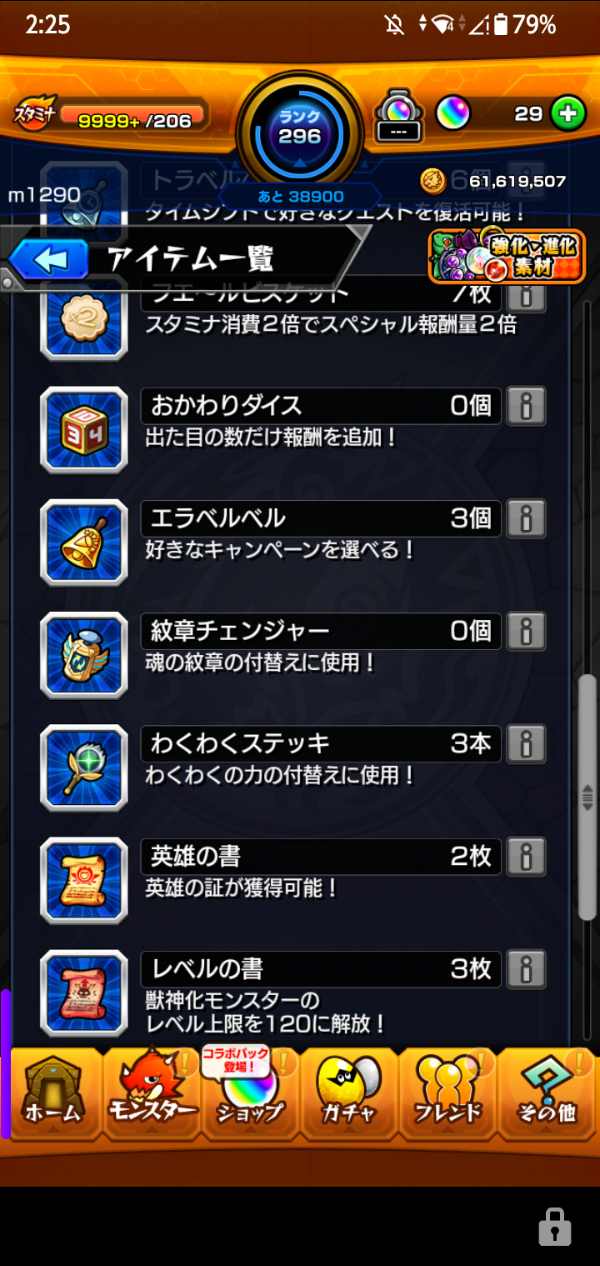Image resolution: width=600 pixels, height=1266 pixels.
Task: Select the わくわくステッキ item icon
Action: click(84, 768)
